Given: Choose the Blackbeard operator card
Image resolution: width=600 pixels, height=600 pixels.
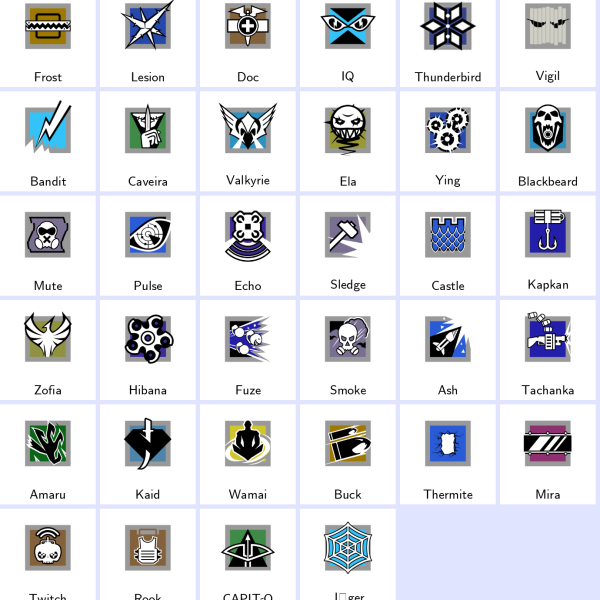Looking at the screenshot, I should (548, 140).
